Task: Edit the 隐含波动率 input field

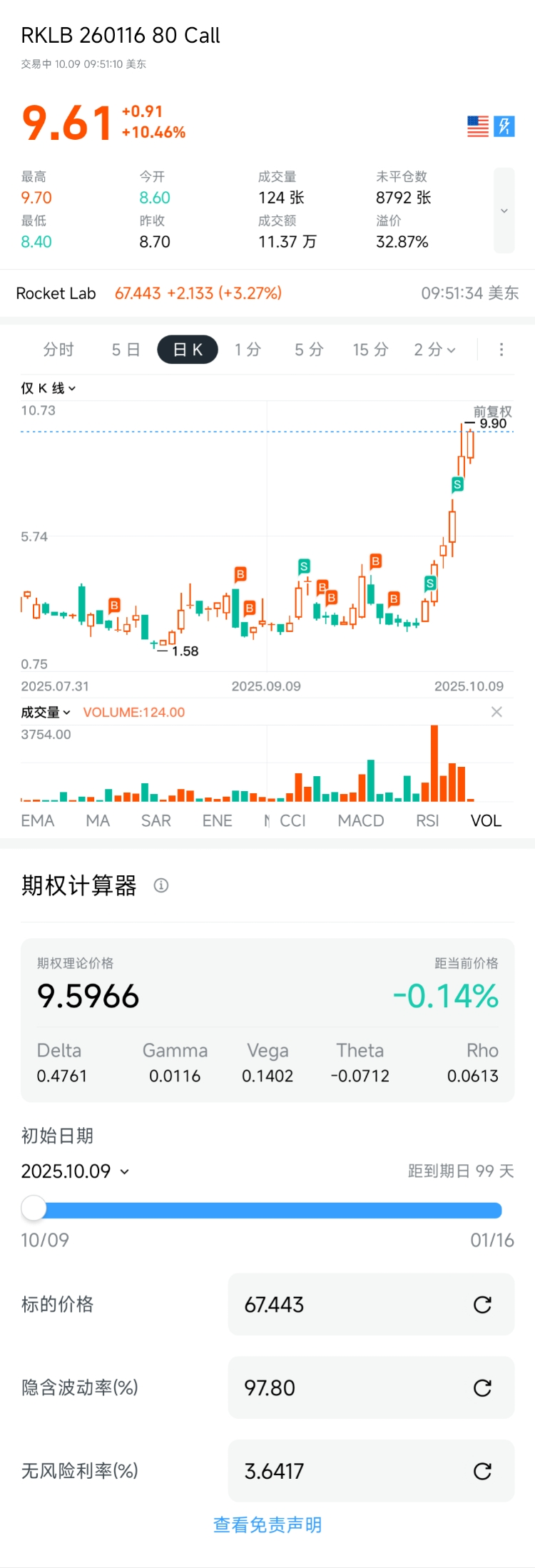Action: pos(350,1388)
